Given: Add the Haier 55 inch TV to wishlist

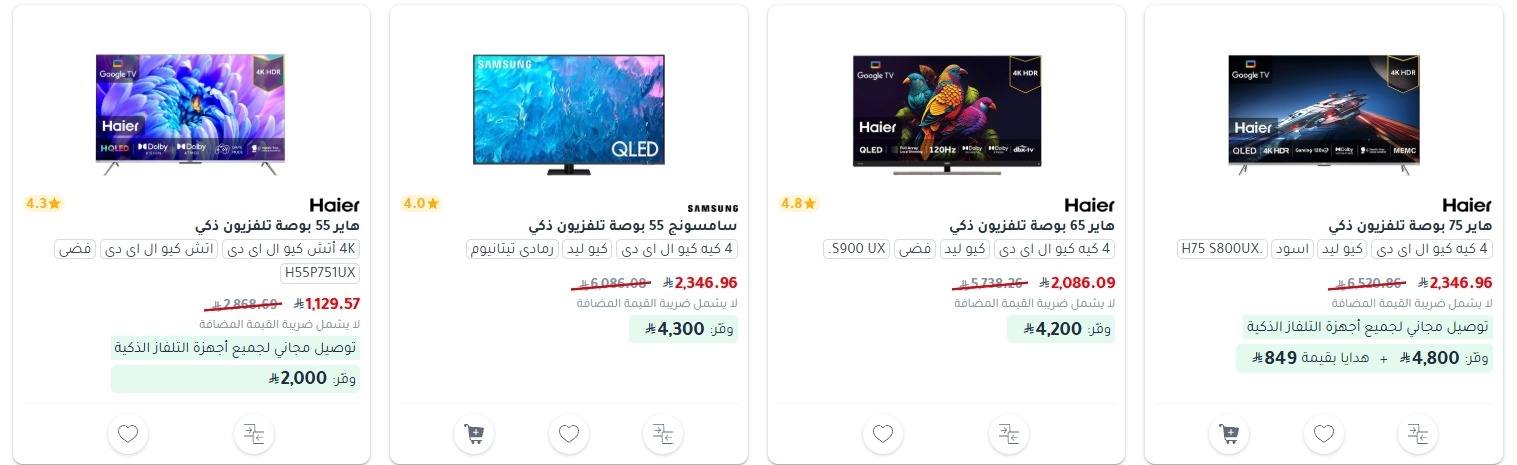Looking at the screenshot, I should click(x=128, y=434).
